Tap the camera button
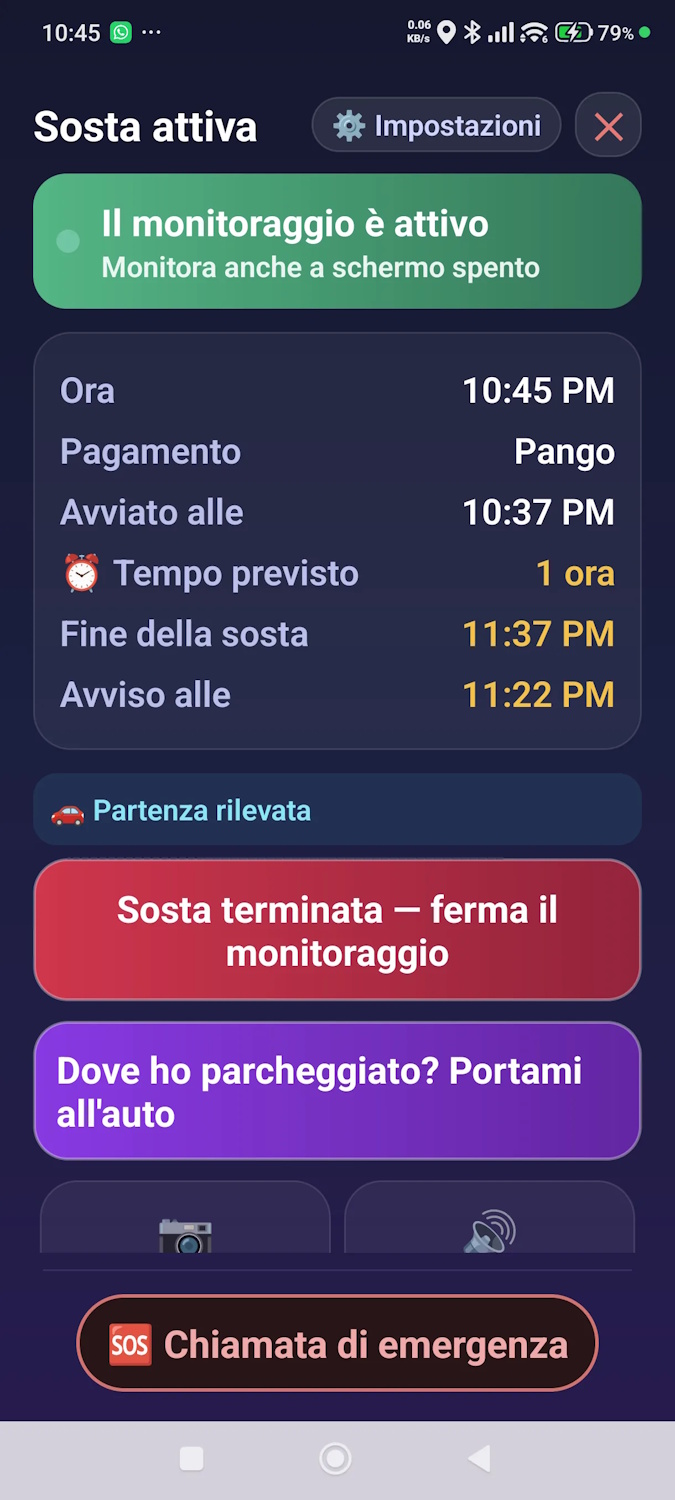675x1500 pixels. (x=185, y=1218)
